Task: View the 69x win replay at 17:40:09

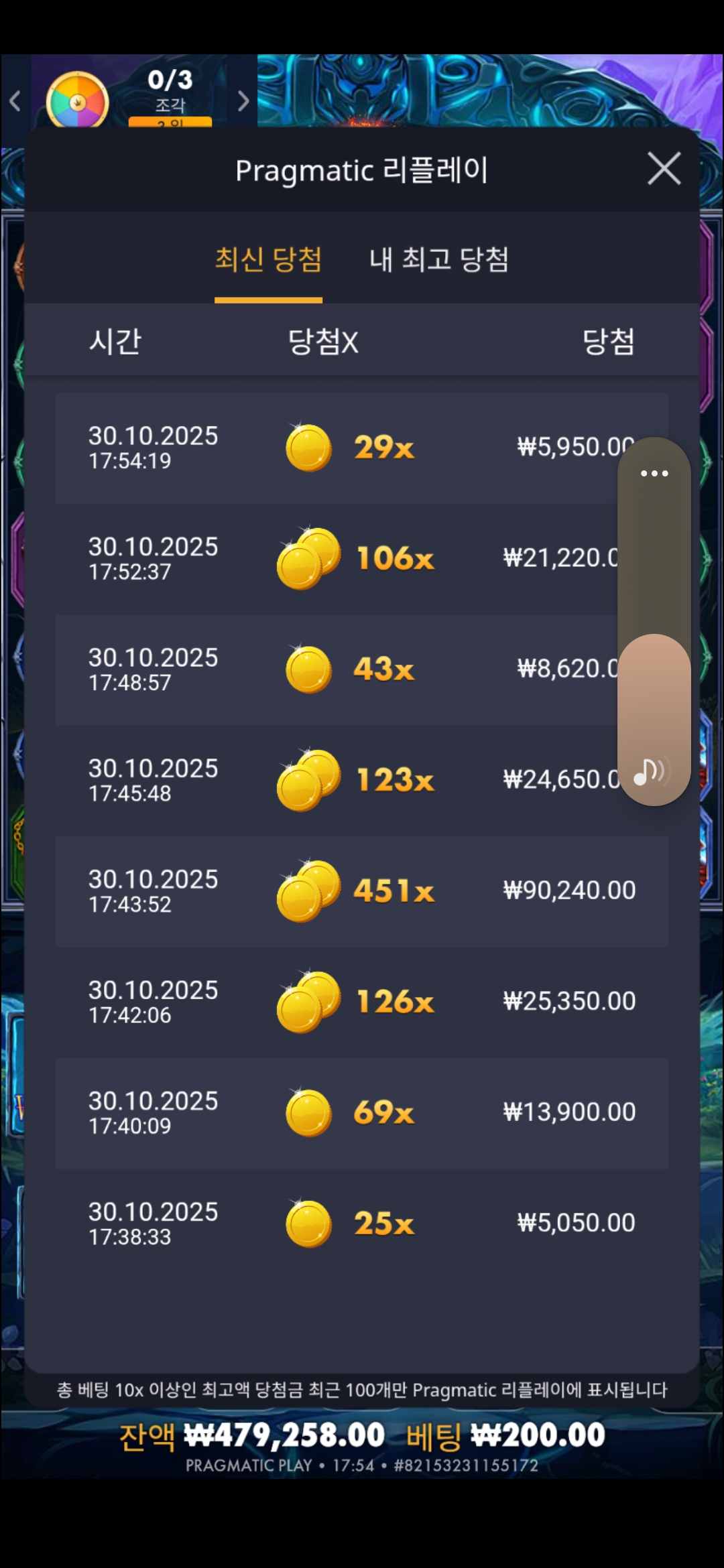Action: pos(362,1112)
